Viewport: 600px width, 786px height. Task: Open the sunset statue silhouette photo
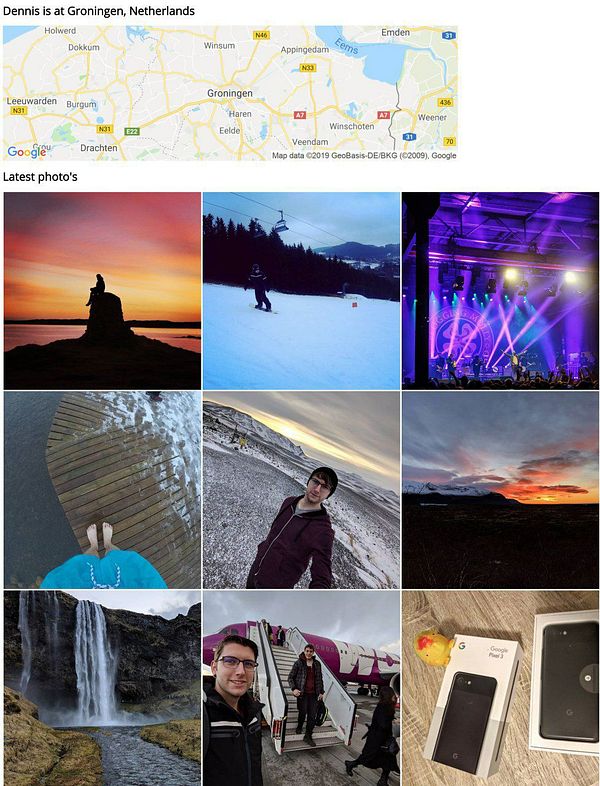tap(102, 290)
